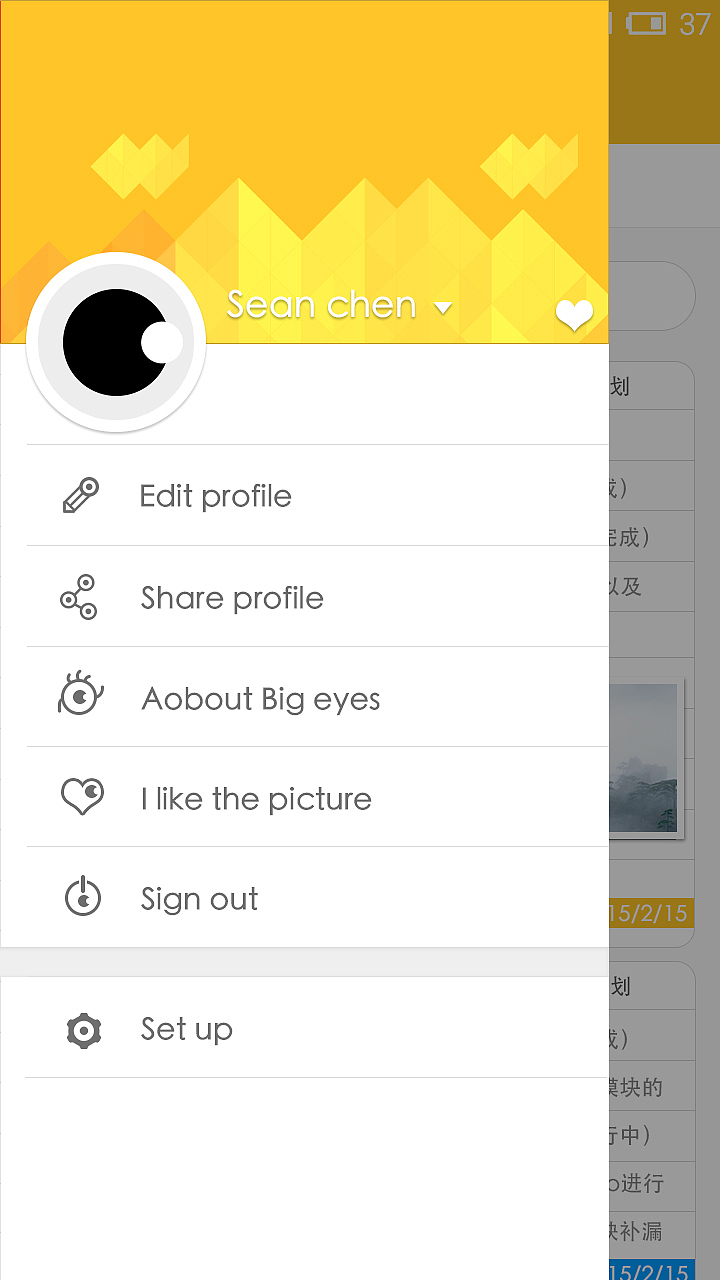
Task: Expand the Sean chen account dropdown
Action: pos(443,308)
